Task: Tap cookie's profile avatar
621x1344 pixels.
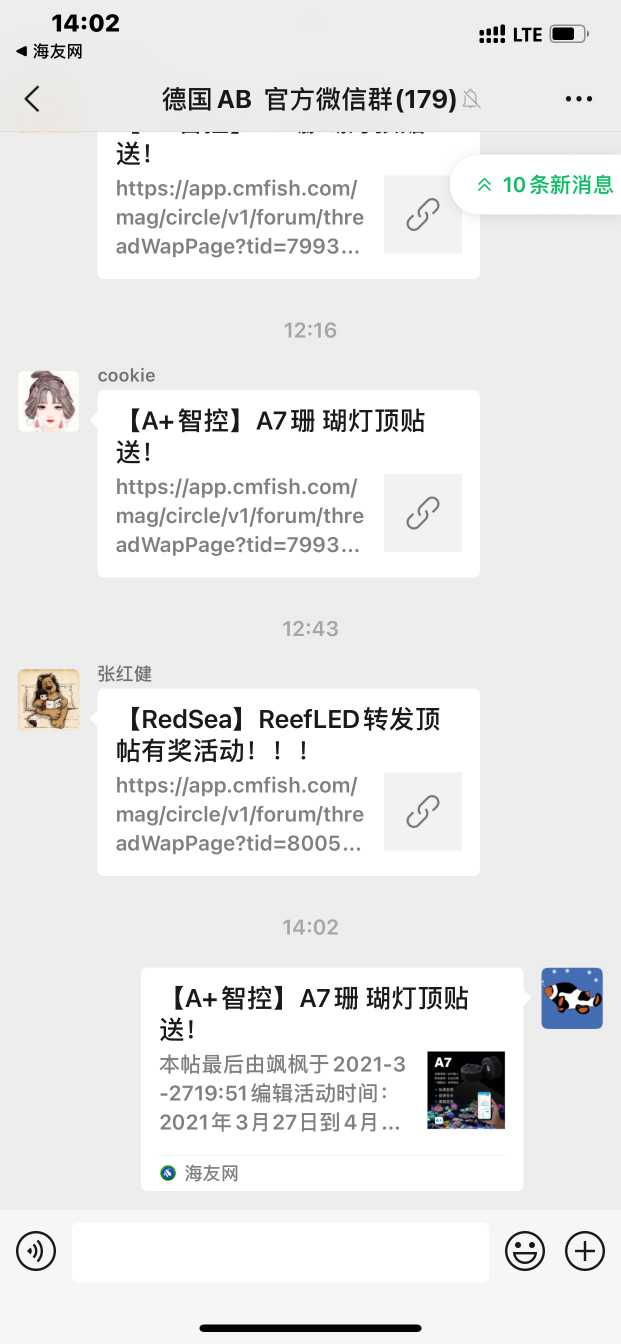Action: 48,402
